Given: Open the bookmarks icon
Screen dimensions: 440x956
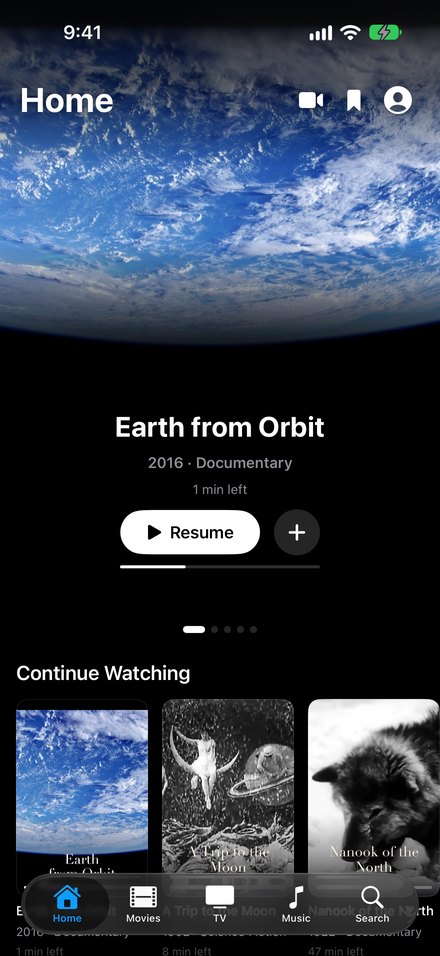Looking at the screenshot, I should (353, 101).
